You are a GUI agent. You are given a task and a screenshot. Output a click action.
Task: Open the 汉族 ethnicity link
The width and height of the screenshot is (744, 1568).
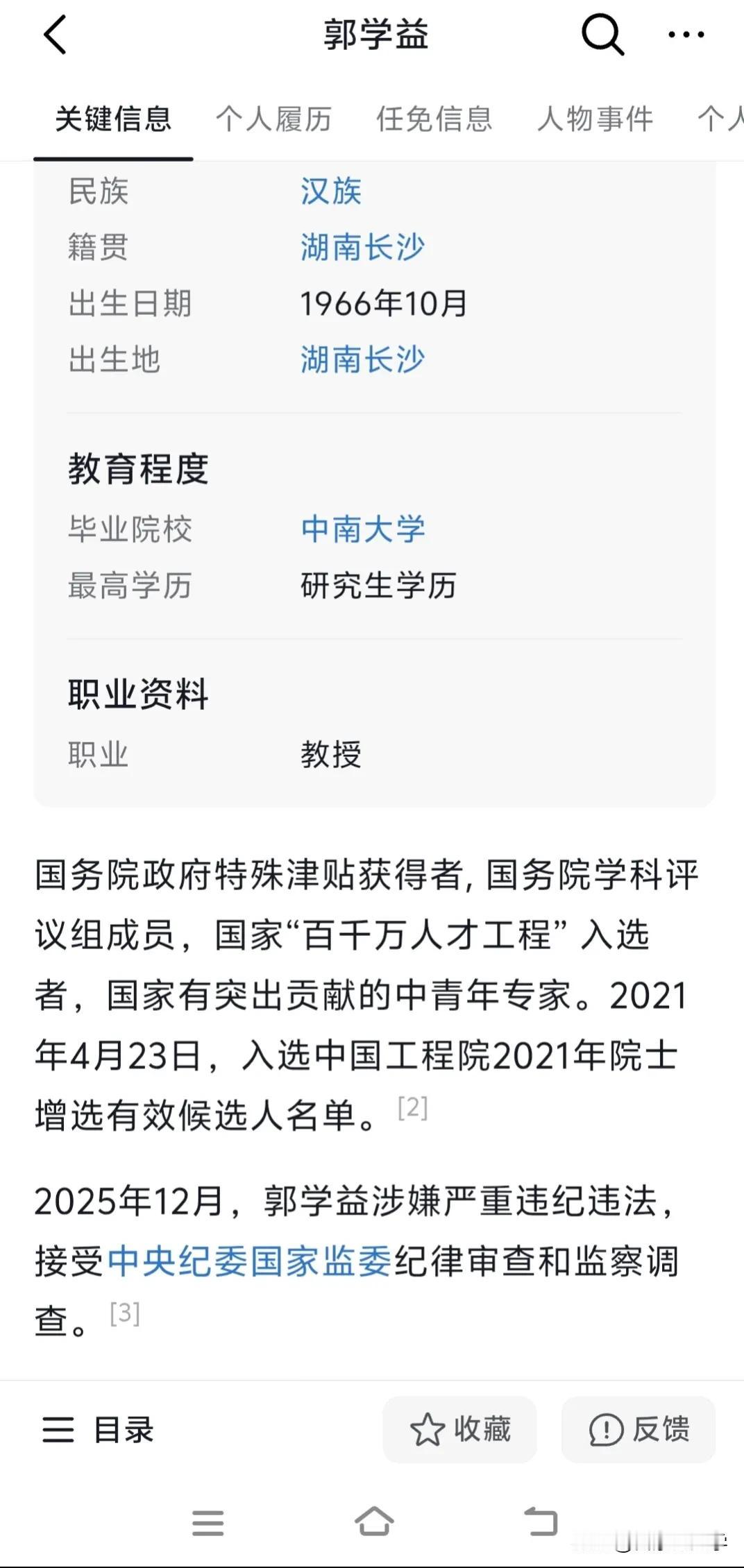pyautogui.click(x=332, y=192)
